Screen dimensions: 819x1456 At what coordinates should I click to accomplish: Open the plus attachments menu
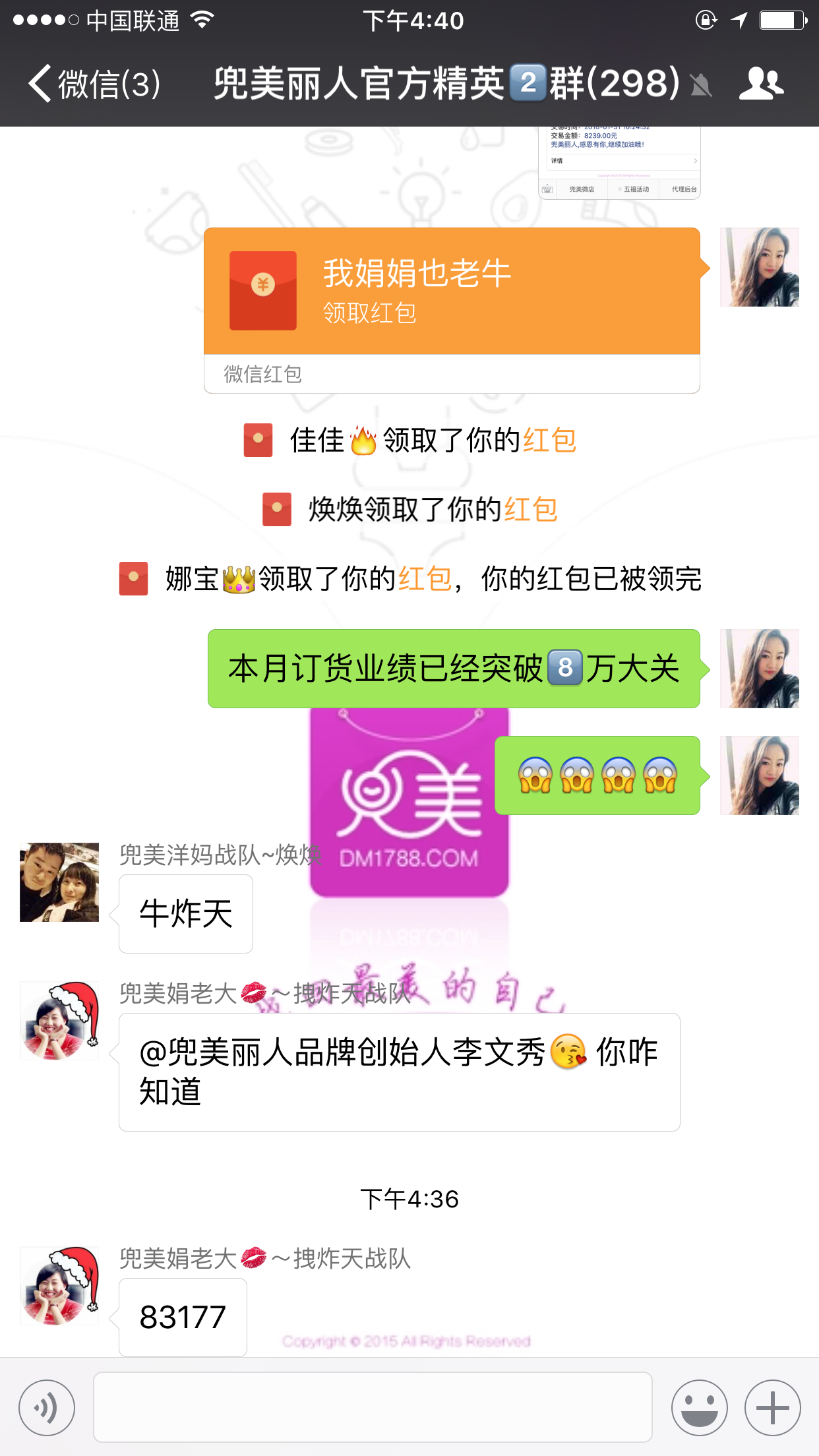[x=772, y=1407]
